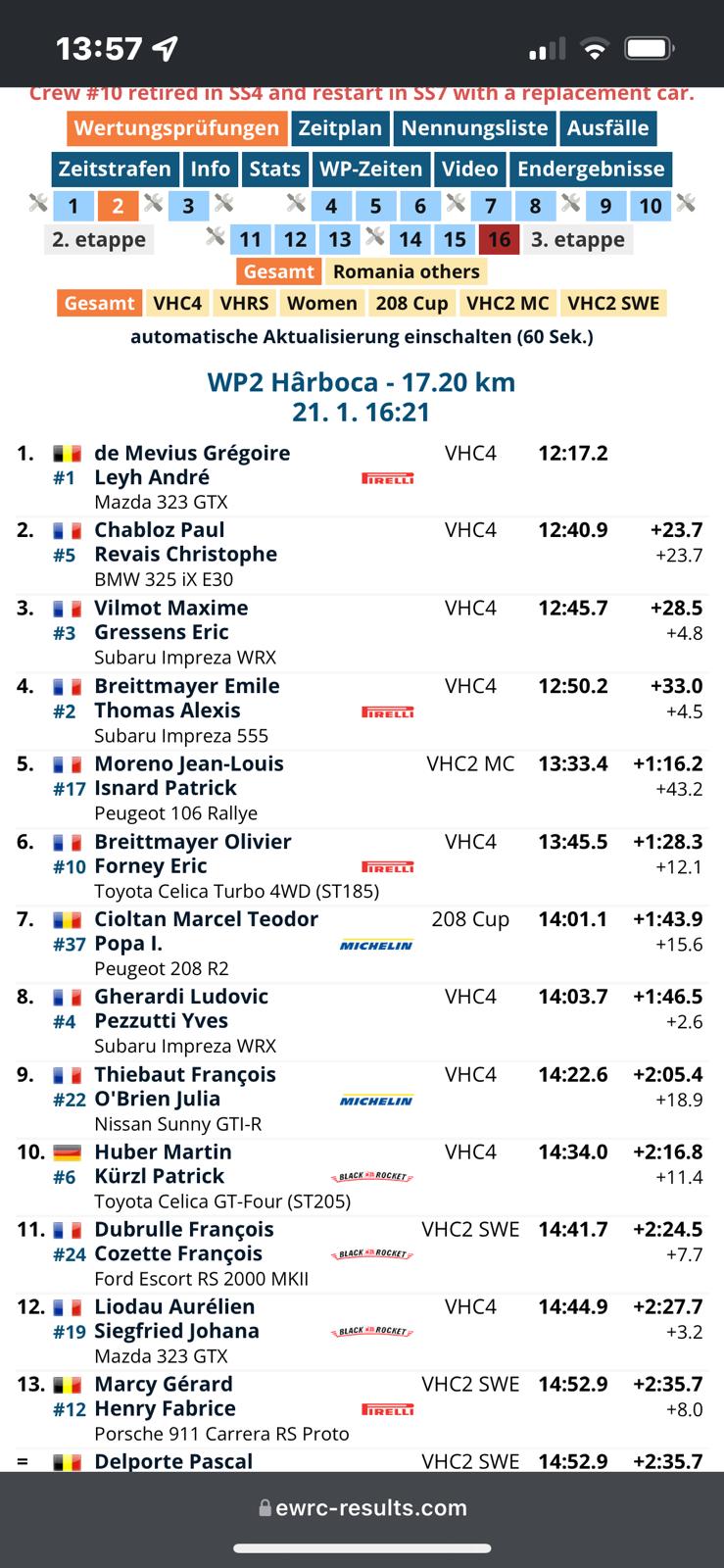Jump to stage 11

[x=251, y=239]
